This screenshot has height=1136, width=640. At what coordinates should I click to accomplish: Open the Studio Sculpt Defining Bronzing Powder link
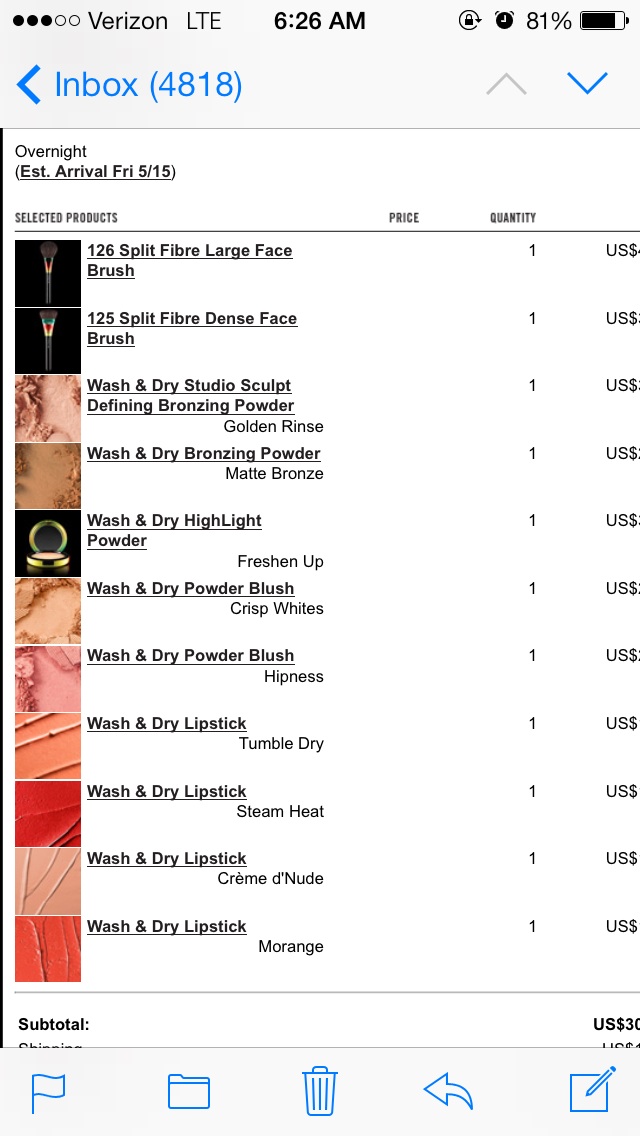[x=191, y=396]
